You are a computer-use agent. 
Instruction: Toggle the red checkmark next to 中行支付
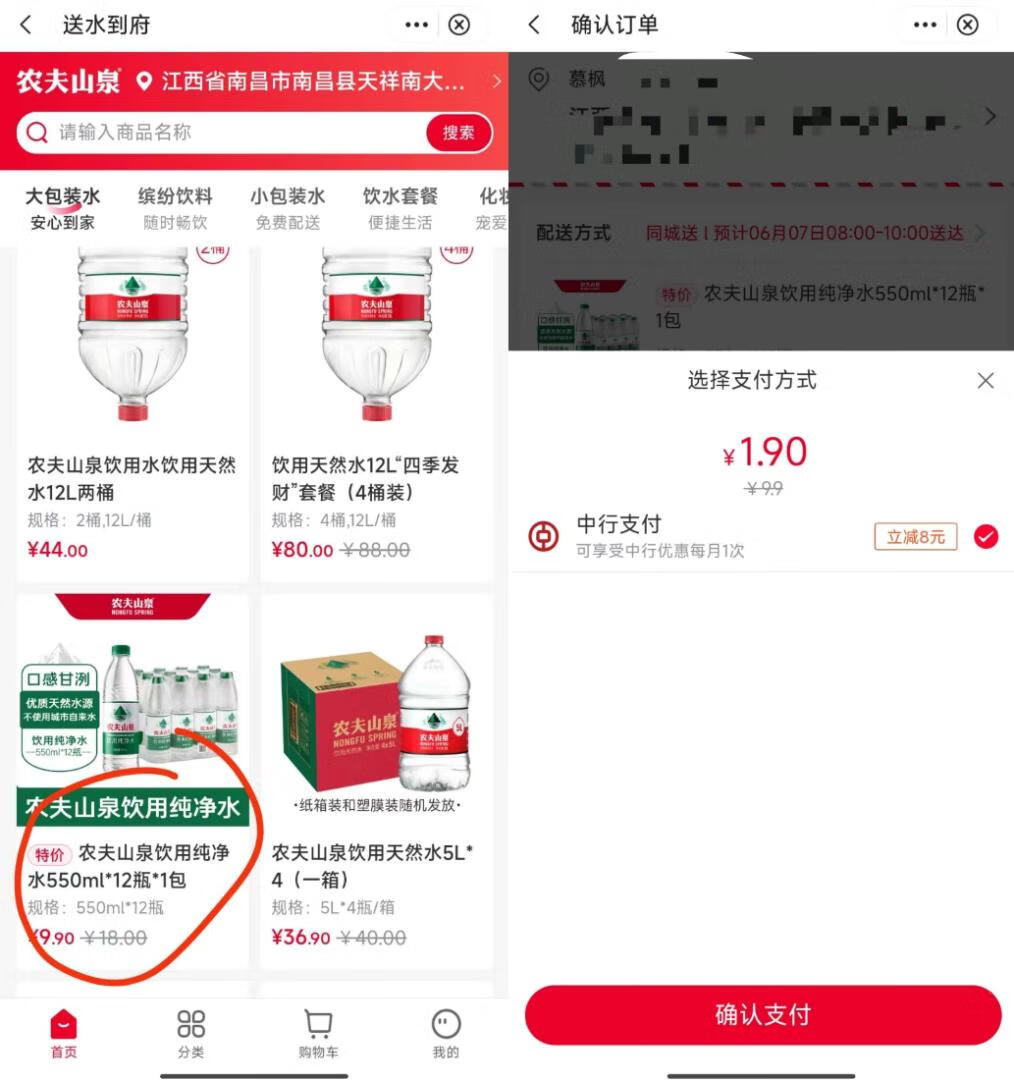pos(986,536)
